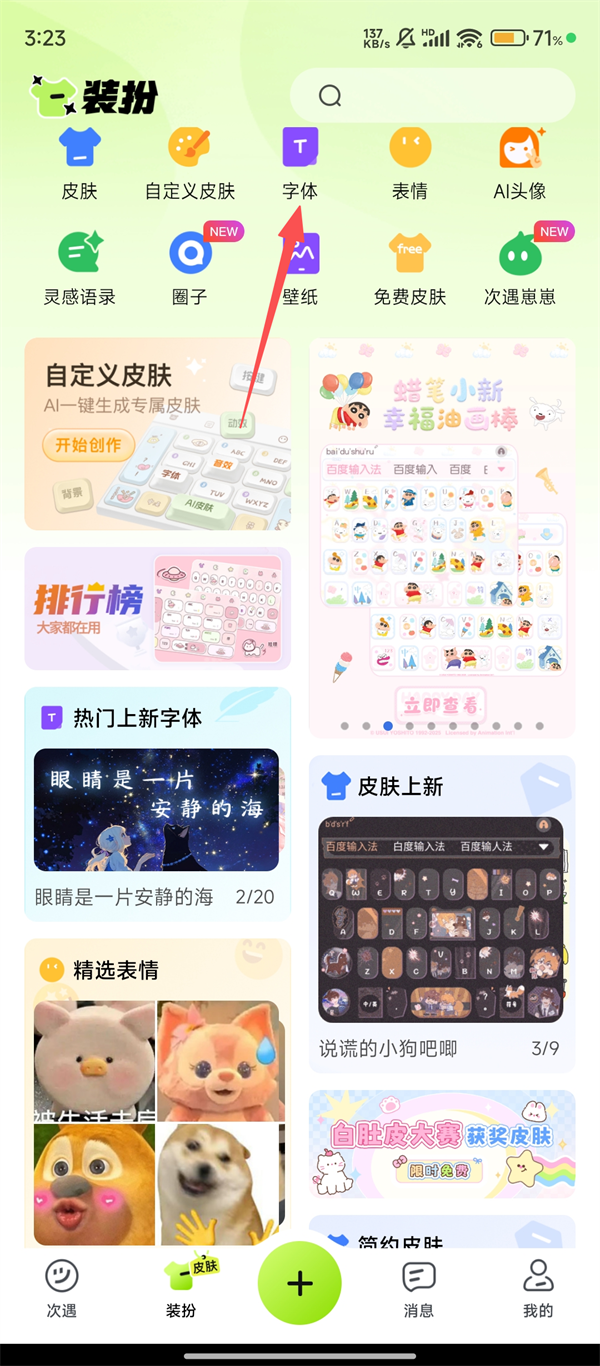Screen dimensions: 600x1366
Task: Open 壁纸 wallpapers
Action: click(x=300, y=268)
